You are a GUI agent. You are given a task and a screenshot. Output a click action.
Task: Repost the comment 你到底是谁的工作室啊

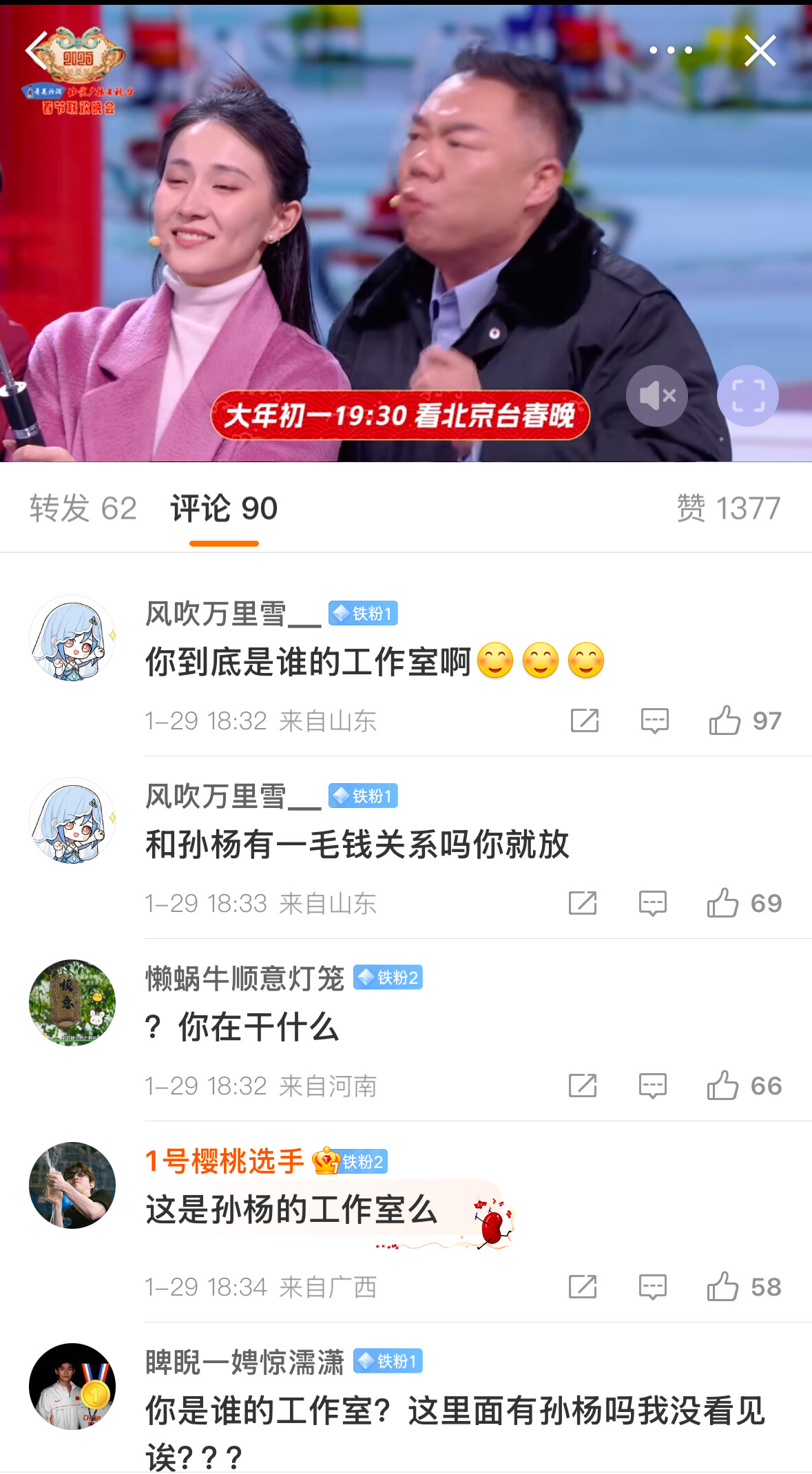(x=584, y=720)
